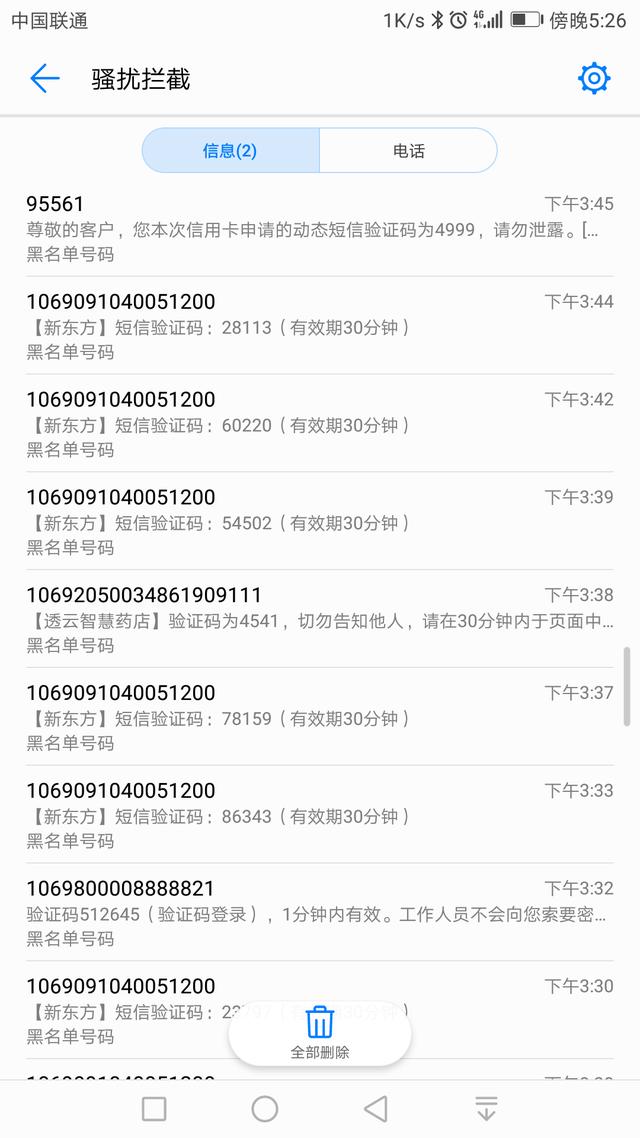Open the 透云智慧药店 verification message
The image size is (640, 1138).
coord(320,620)
